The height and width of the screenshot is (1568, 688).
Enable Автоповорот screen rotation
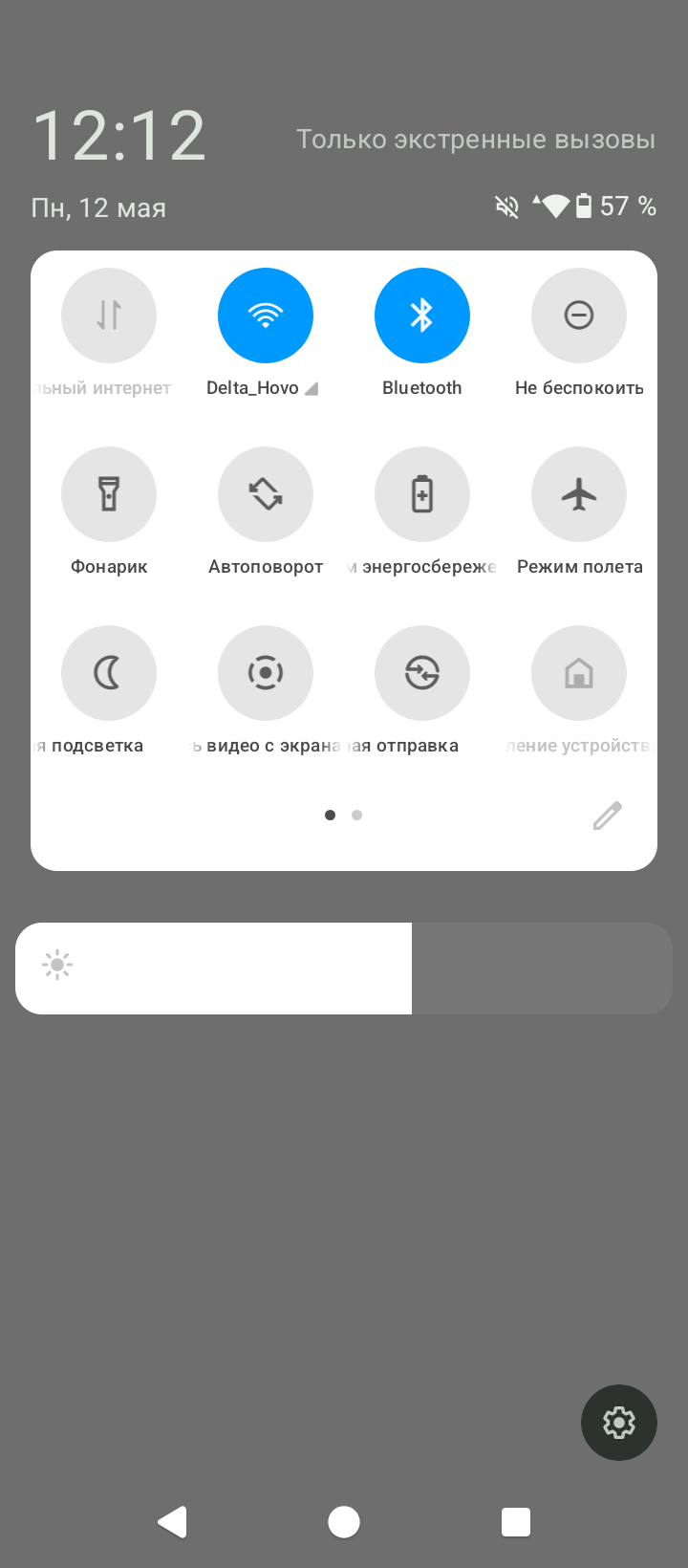coord(266,494)
